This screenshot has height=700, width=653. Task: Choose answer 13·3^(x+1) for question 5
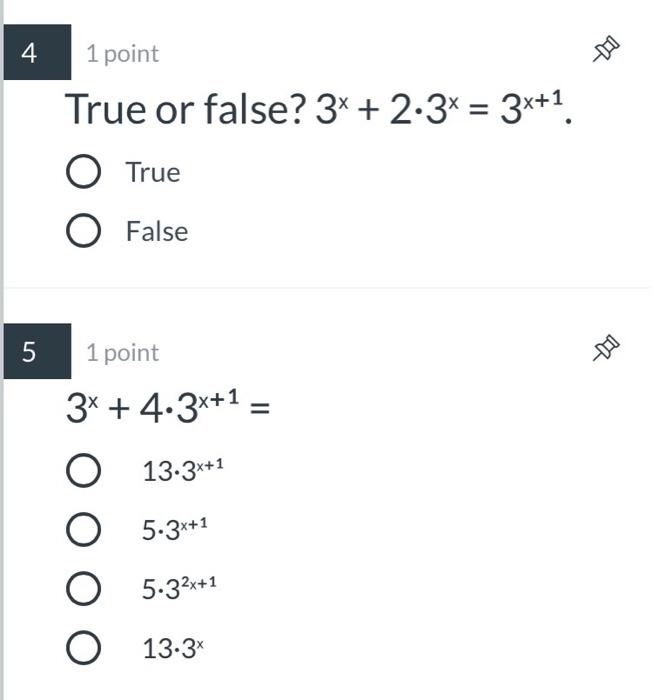[x=83, y=470]
